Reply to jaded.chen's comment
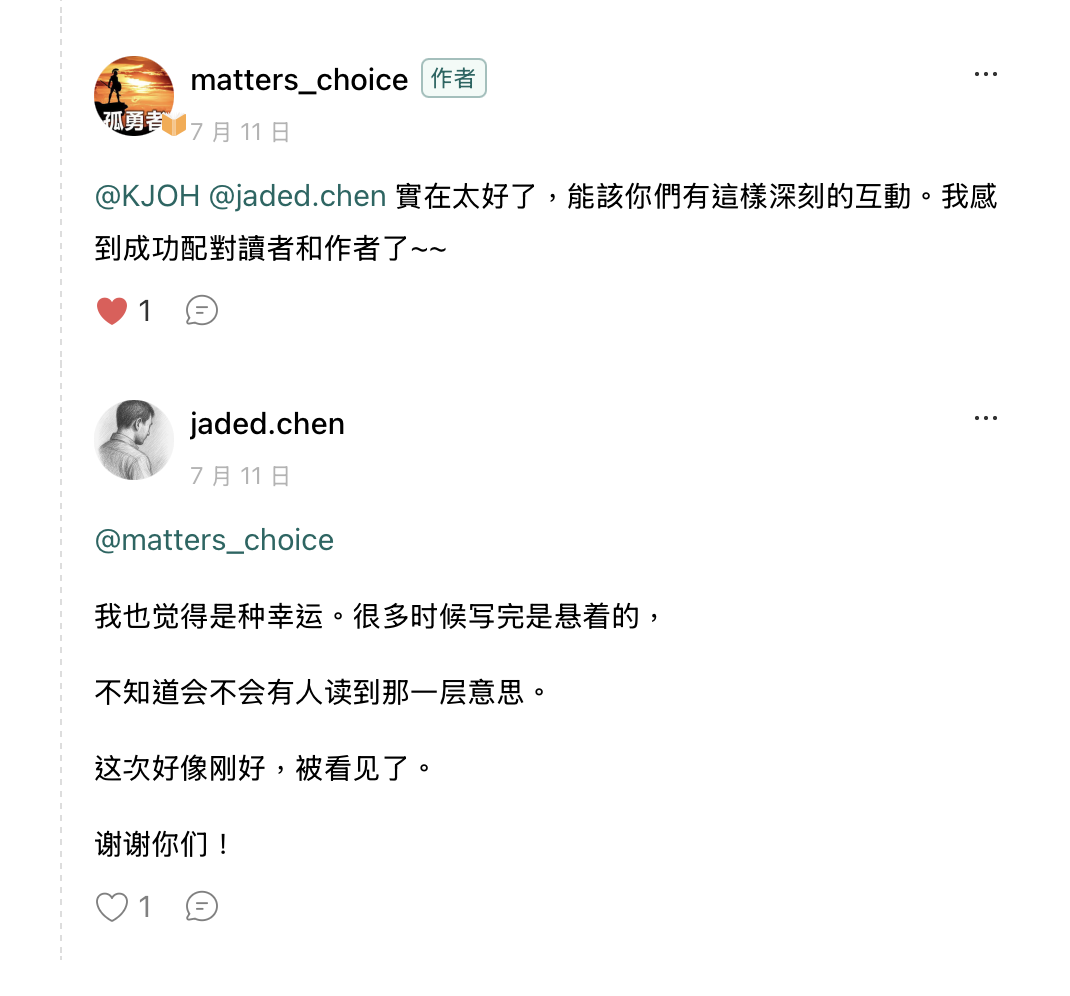The width and height of the screenshot is (1070, 996). (x=201, y=907)
